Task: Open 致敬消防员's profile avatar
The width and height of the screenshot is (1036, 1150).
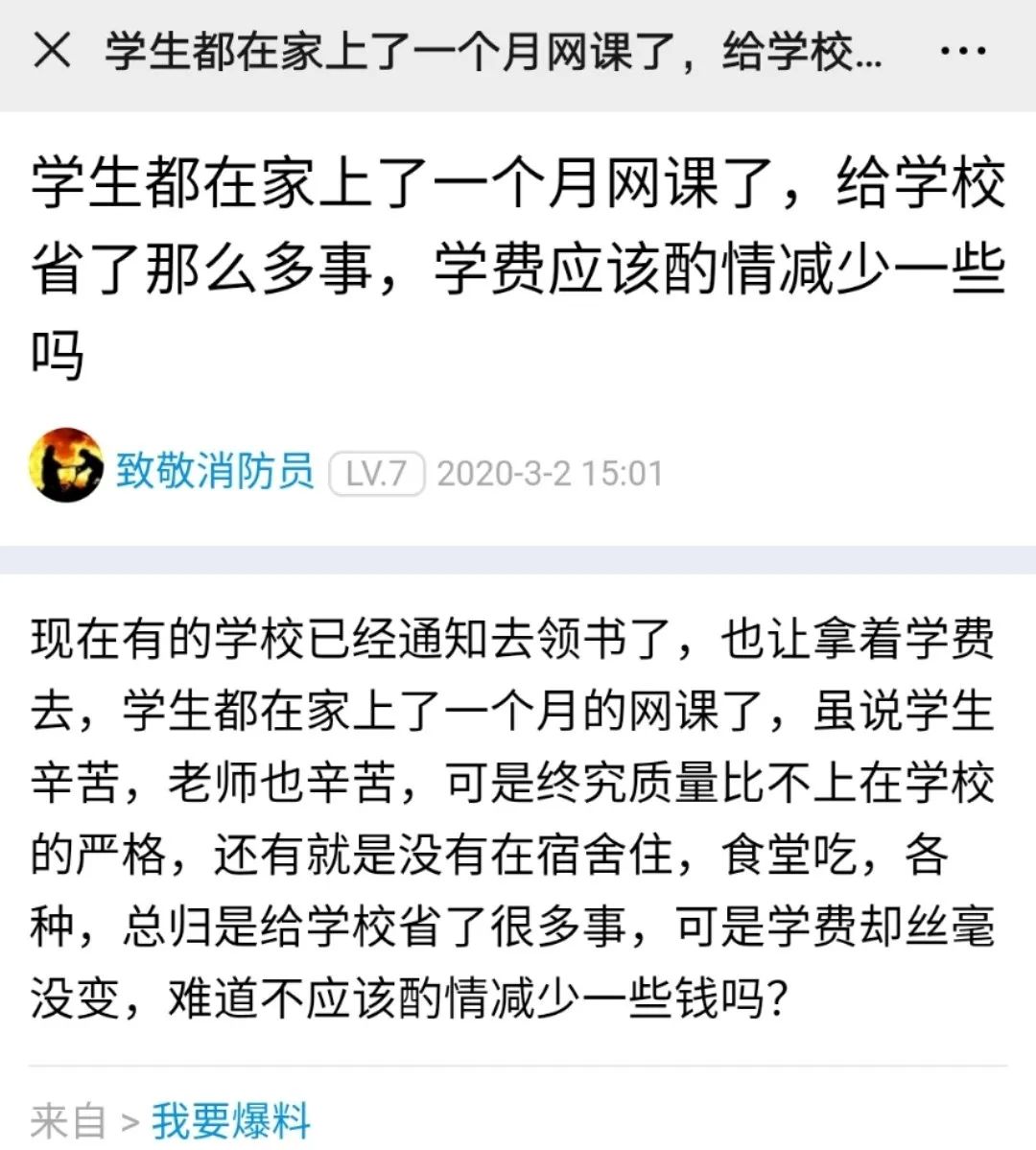Action: (x=66, y=465)
